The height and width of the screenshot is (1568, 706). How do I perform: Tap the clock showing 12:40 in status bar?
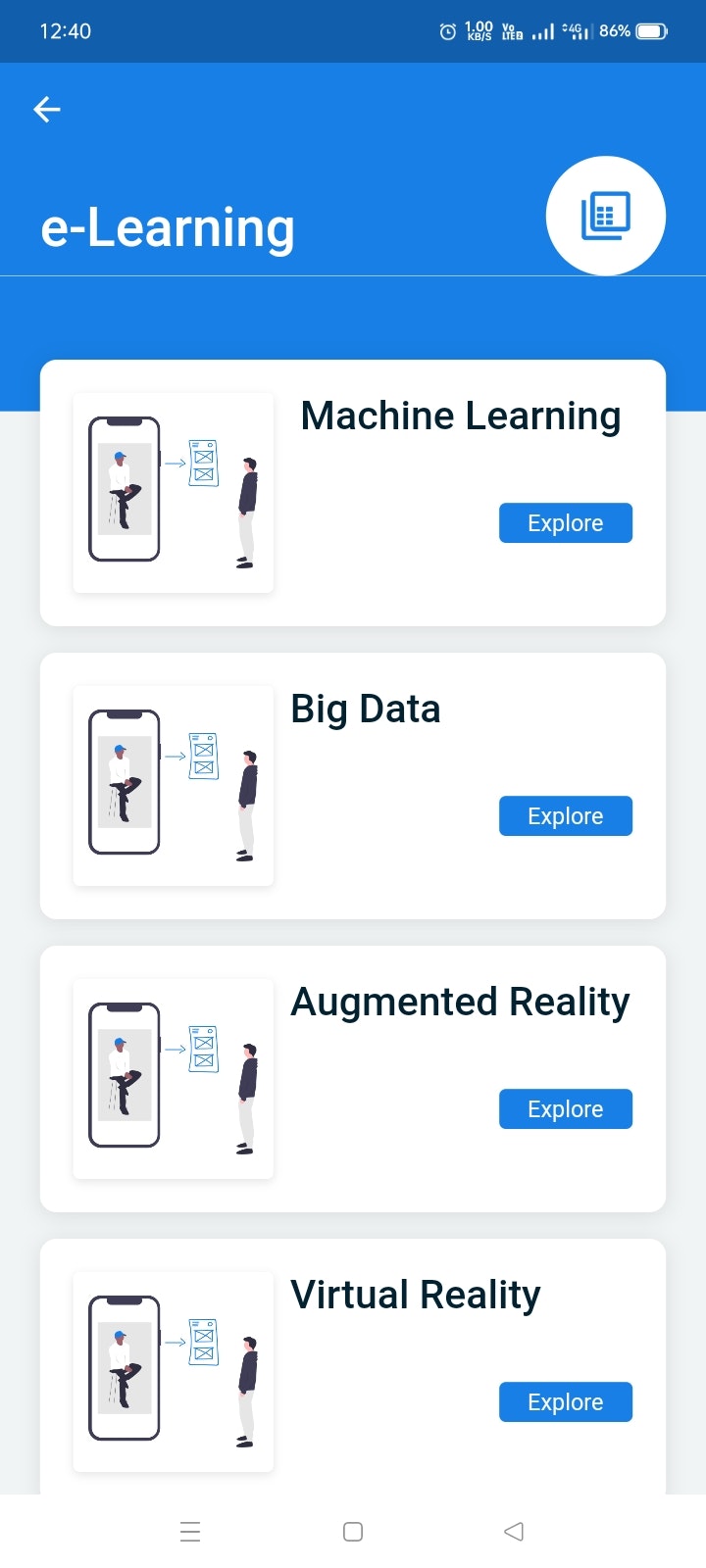tap(63, 30)
